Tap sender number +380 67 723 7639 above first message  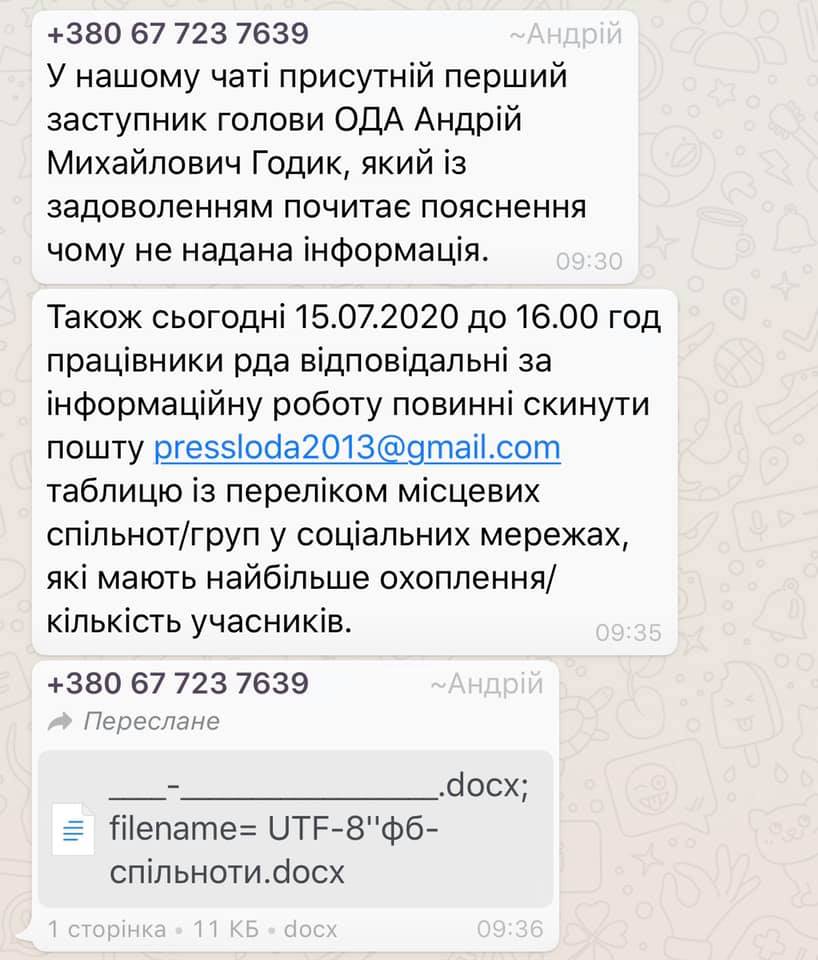click(x=178, y=33)
